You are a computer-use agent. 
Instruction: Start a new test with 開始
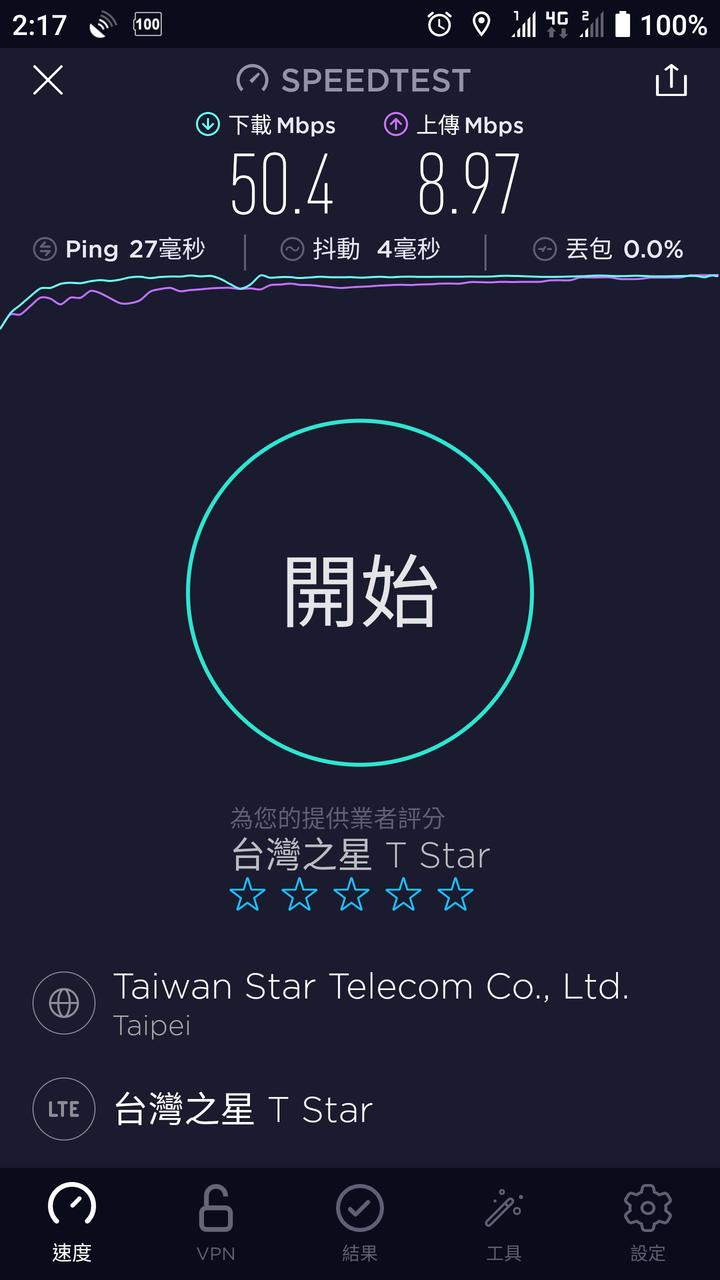[x=360, y=592]
